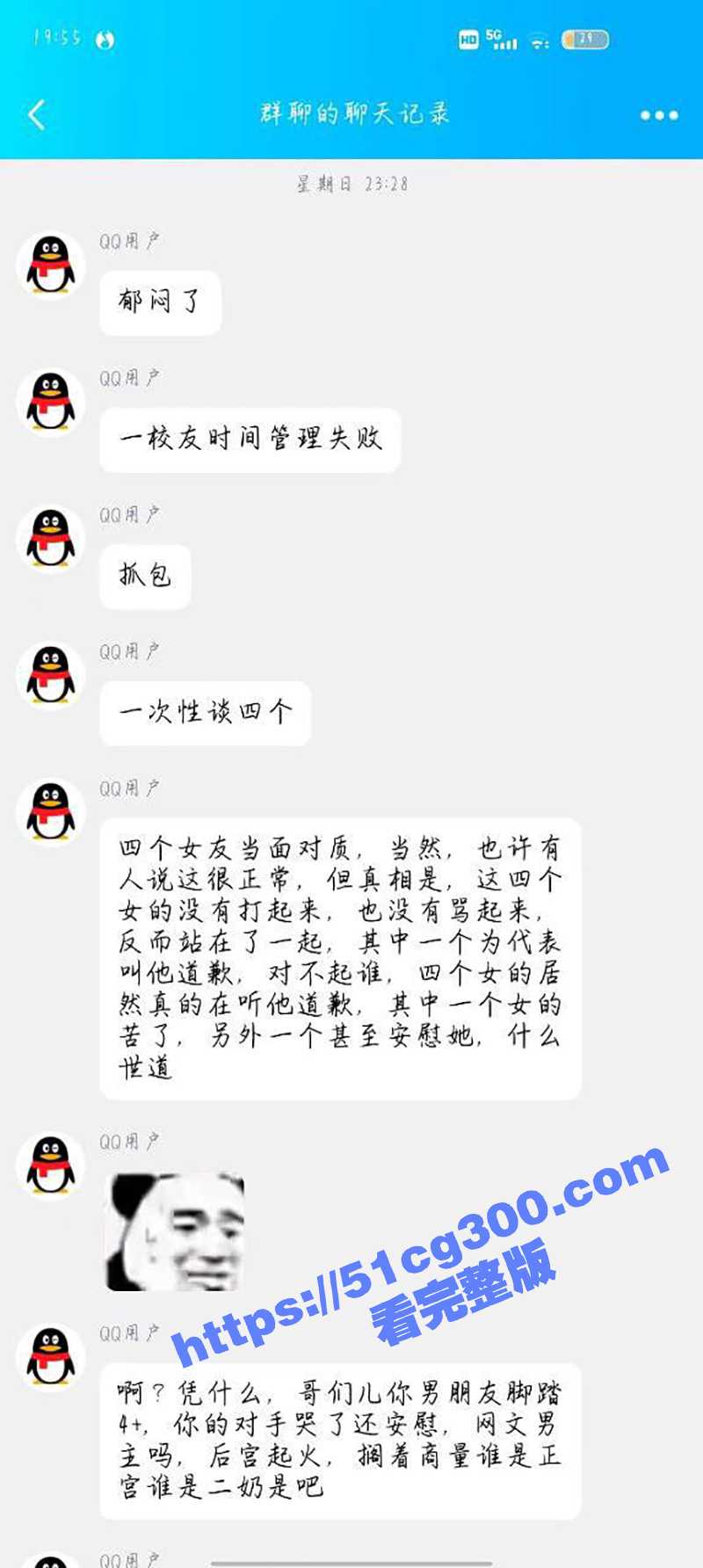The height and width of the screenshot is (1568, 703).
Task: Tap the "一校友时间管理失败" bubble
Action: click(250, 439)
